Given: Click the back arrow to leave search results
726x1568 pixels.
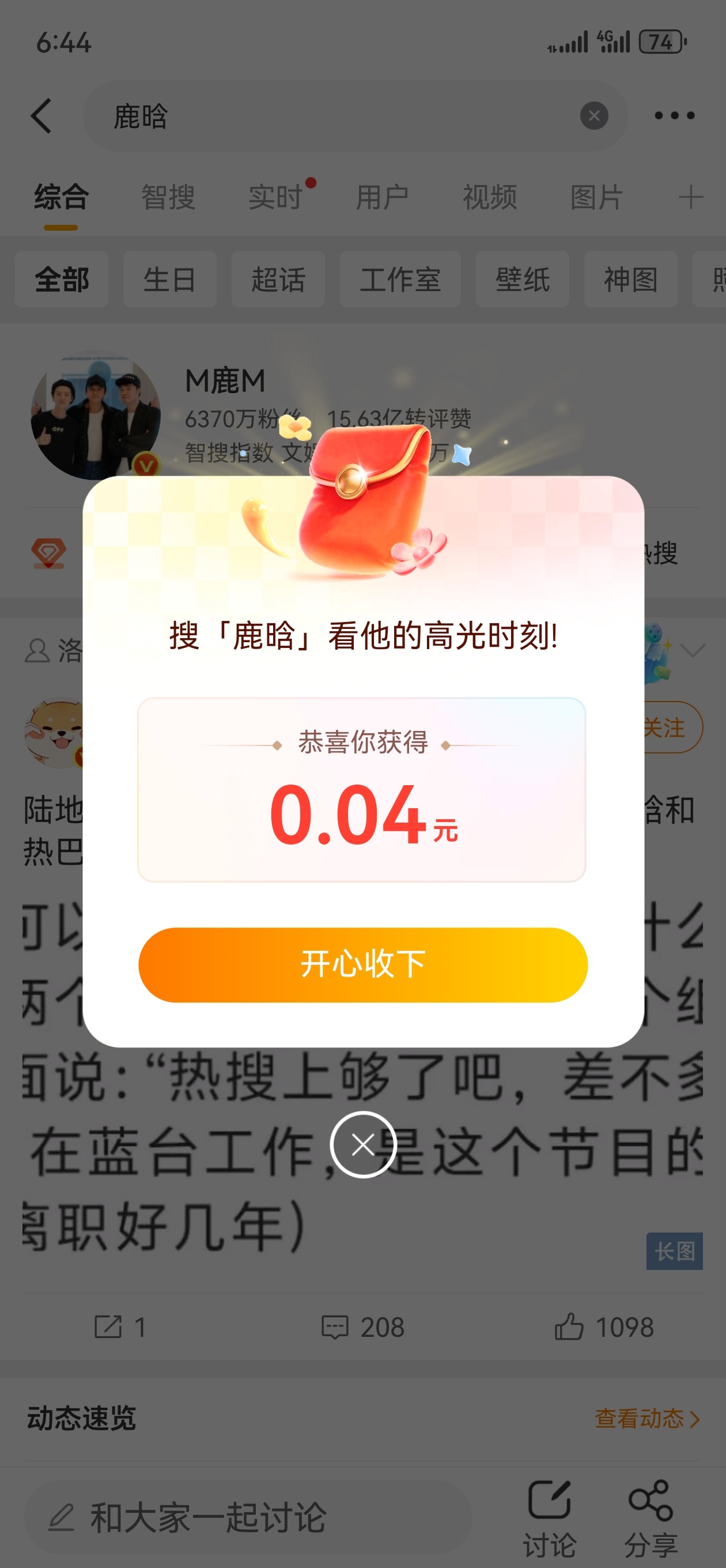Looking at the screenshot, I should tap(41, 116).
